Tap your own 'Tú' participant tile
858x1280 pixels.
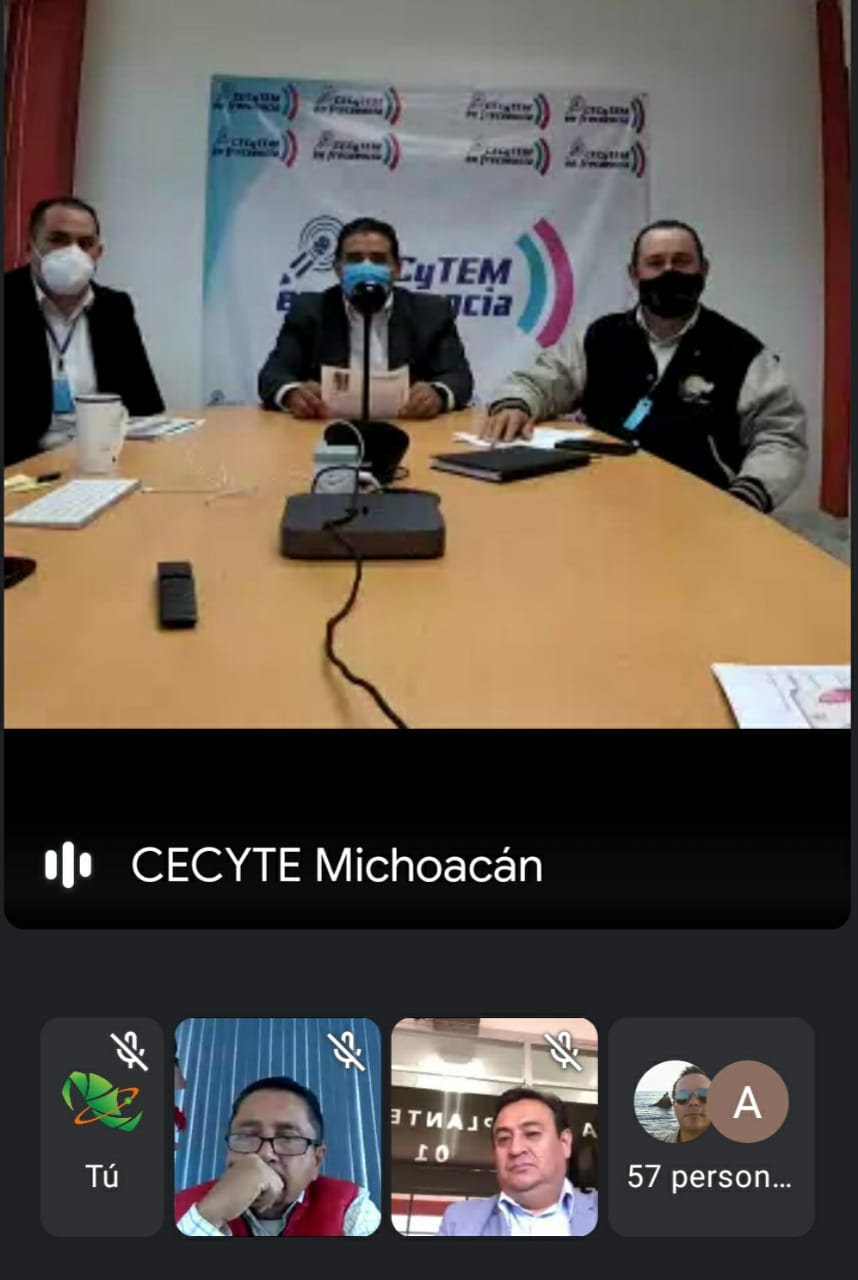pos(102,1127)
